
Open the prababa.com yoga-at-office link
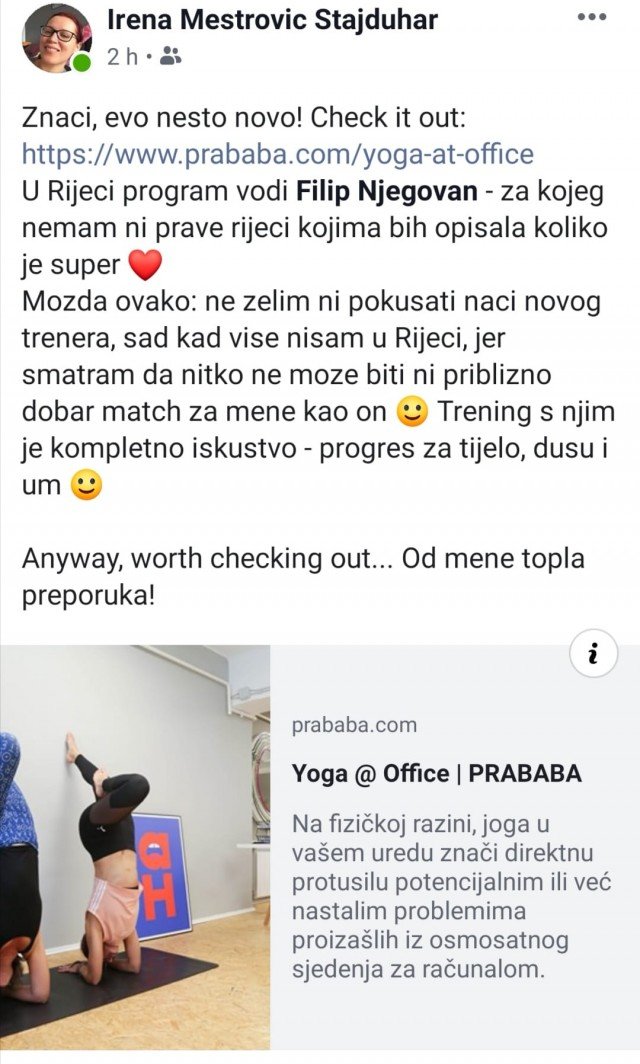pyautogui.click(x=277, y=154)
